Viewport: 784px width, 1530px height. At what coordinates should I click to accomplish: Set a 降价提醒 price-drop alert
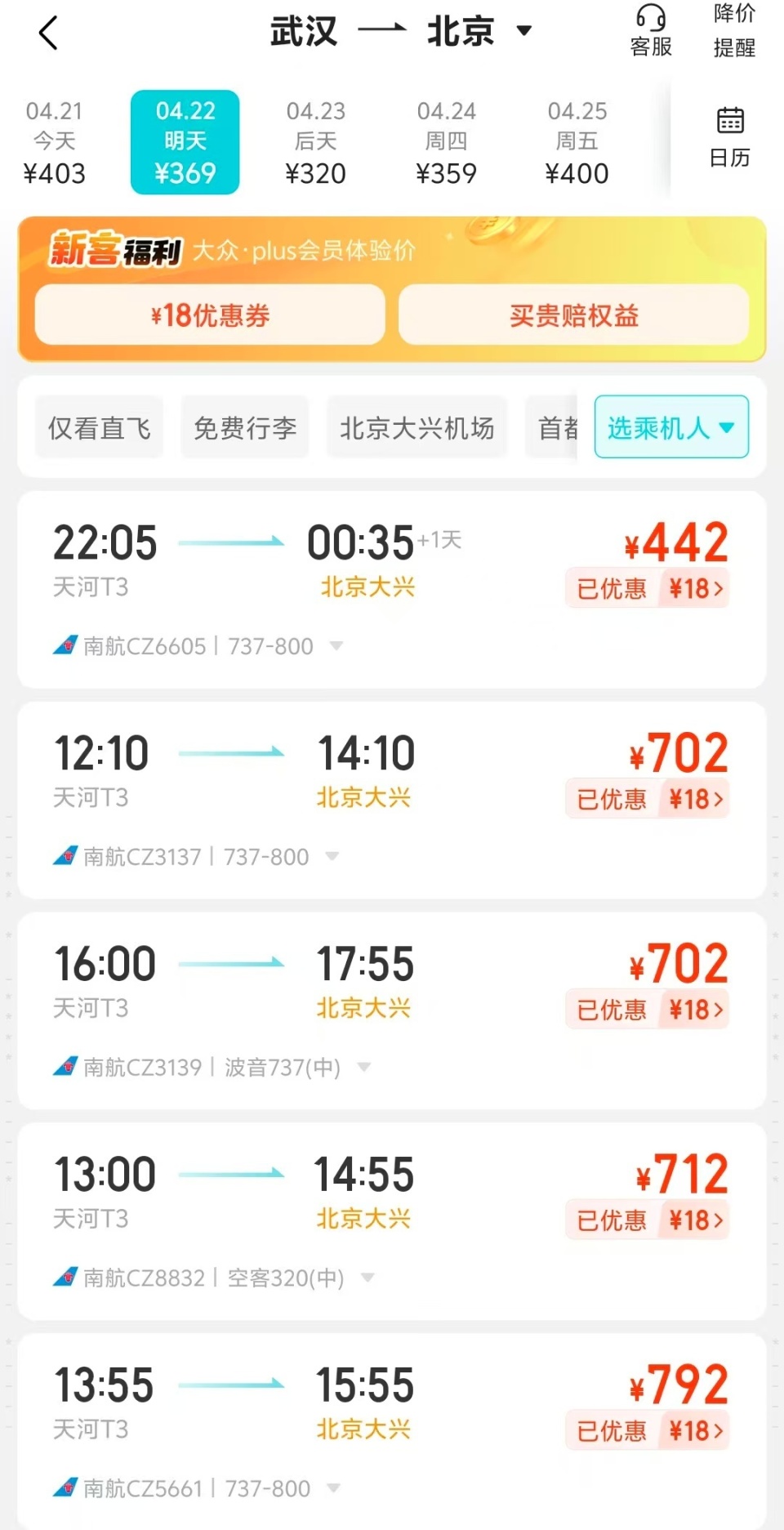pos(734,32)
